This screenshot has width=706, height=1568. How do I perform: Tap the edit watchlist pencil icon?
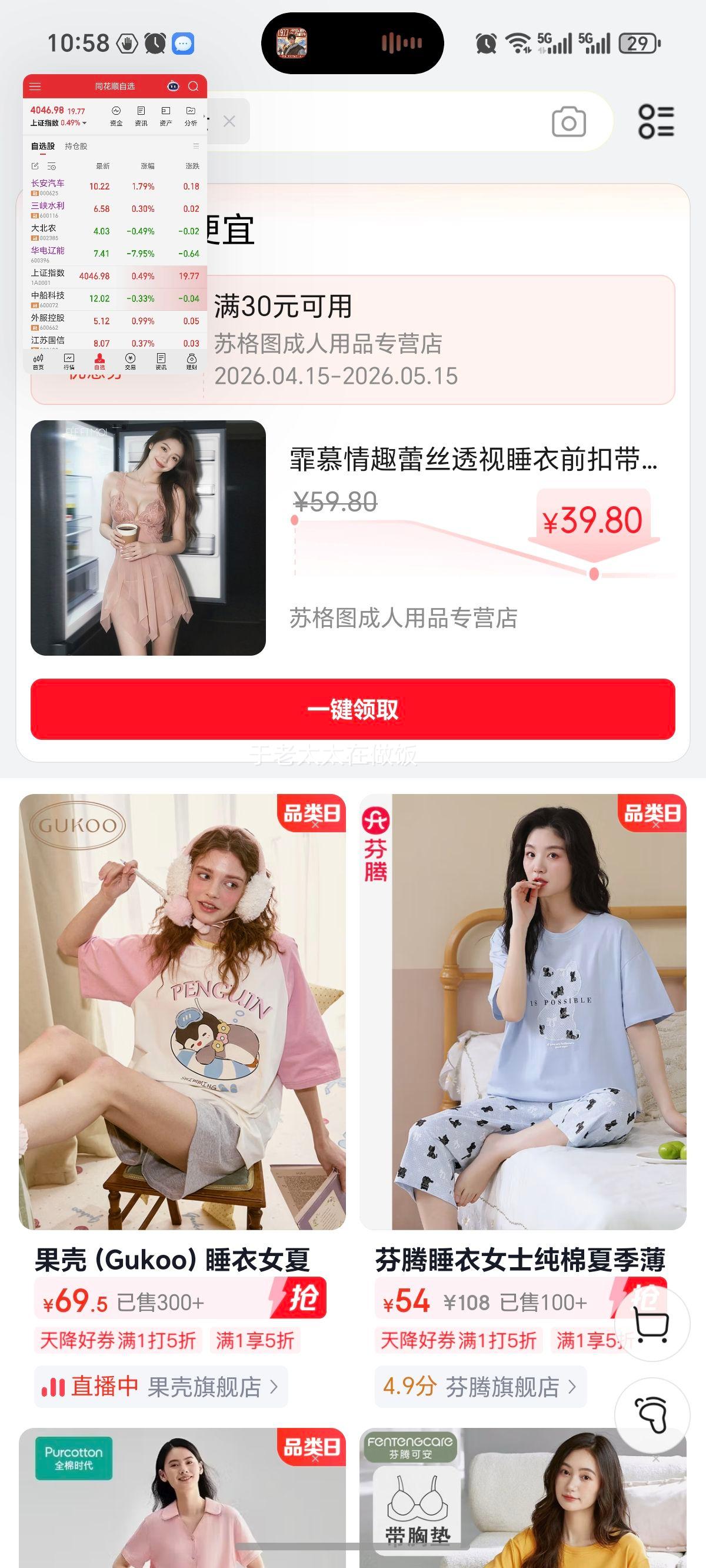(35, 165)
